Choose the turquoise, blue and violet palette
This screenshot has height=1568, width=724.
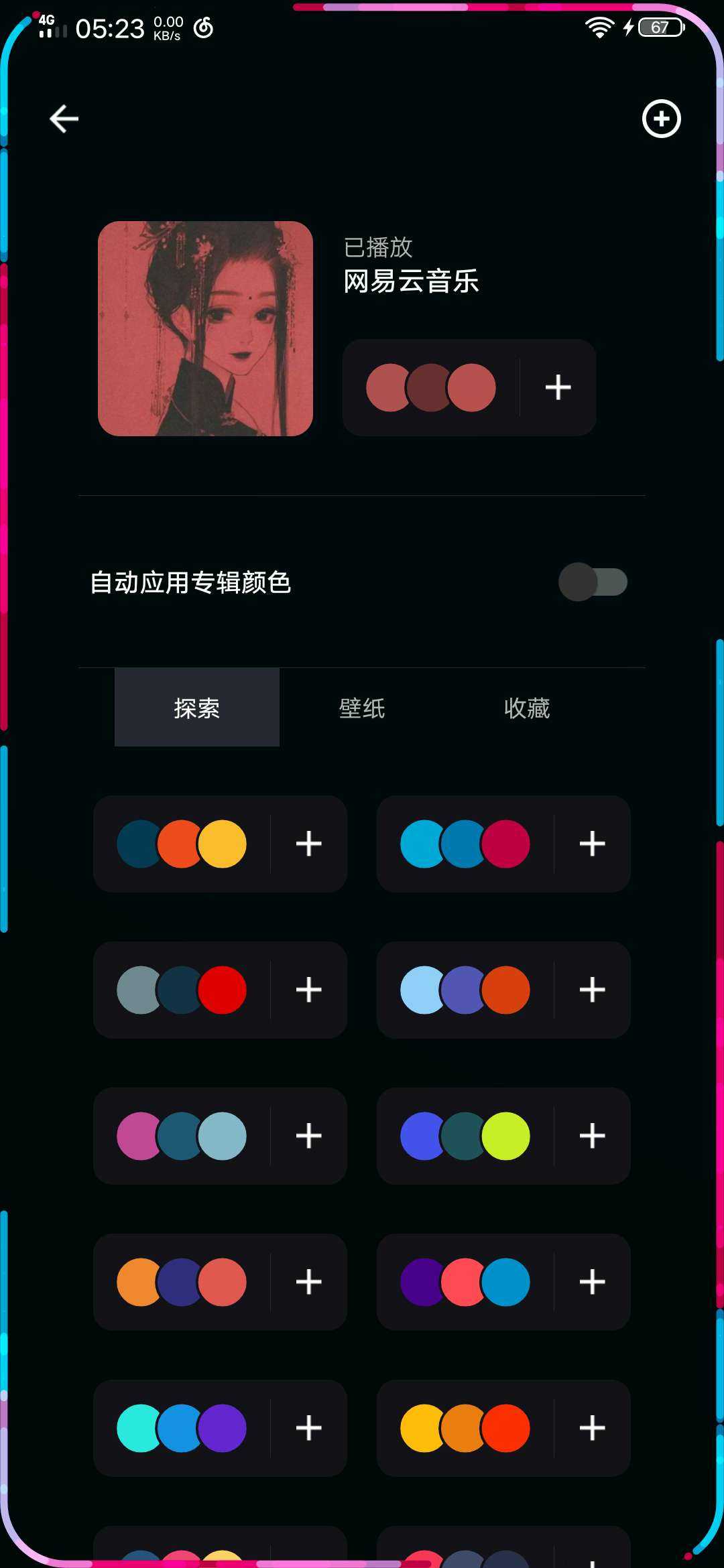182,1429
